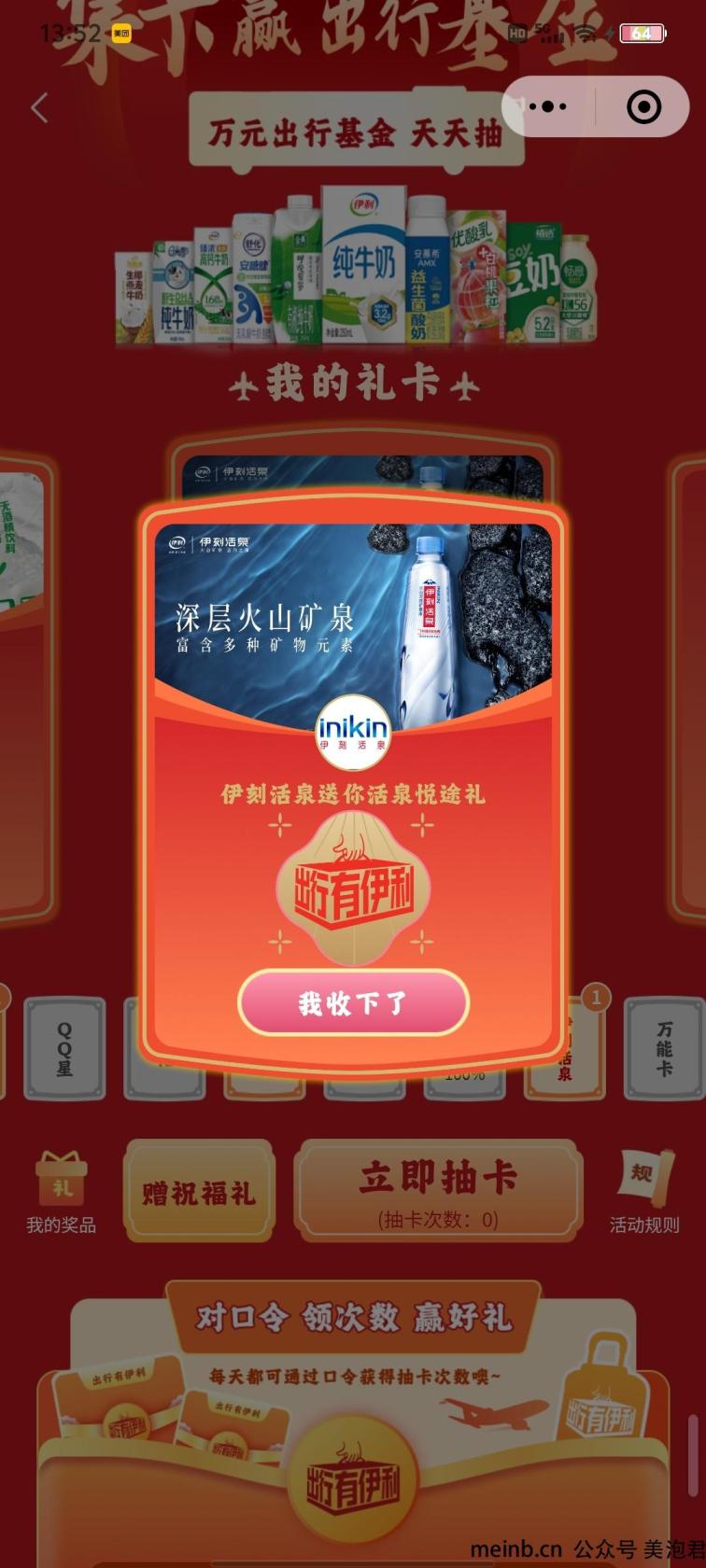The image size is (706, 1568).
Task: Select the QQ星 card slot
Action: (64, 1048)
